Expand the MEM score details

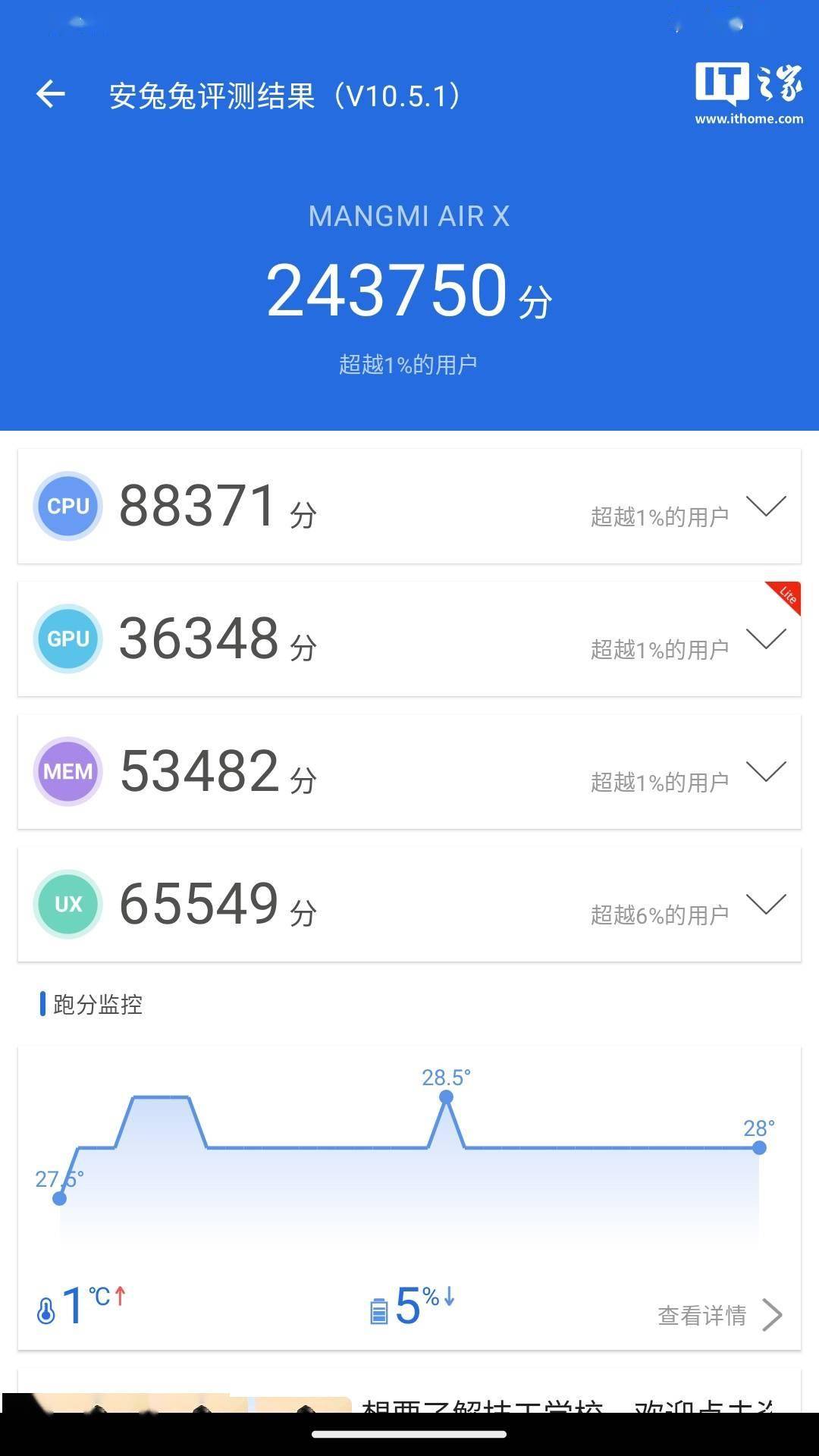(765, 771)
